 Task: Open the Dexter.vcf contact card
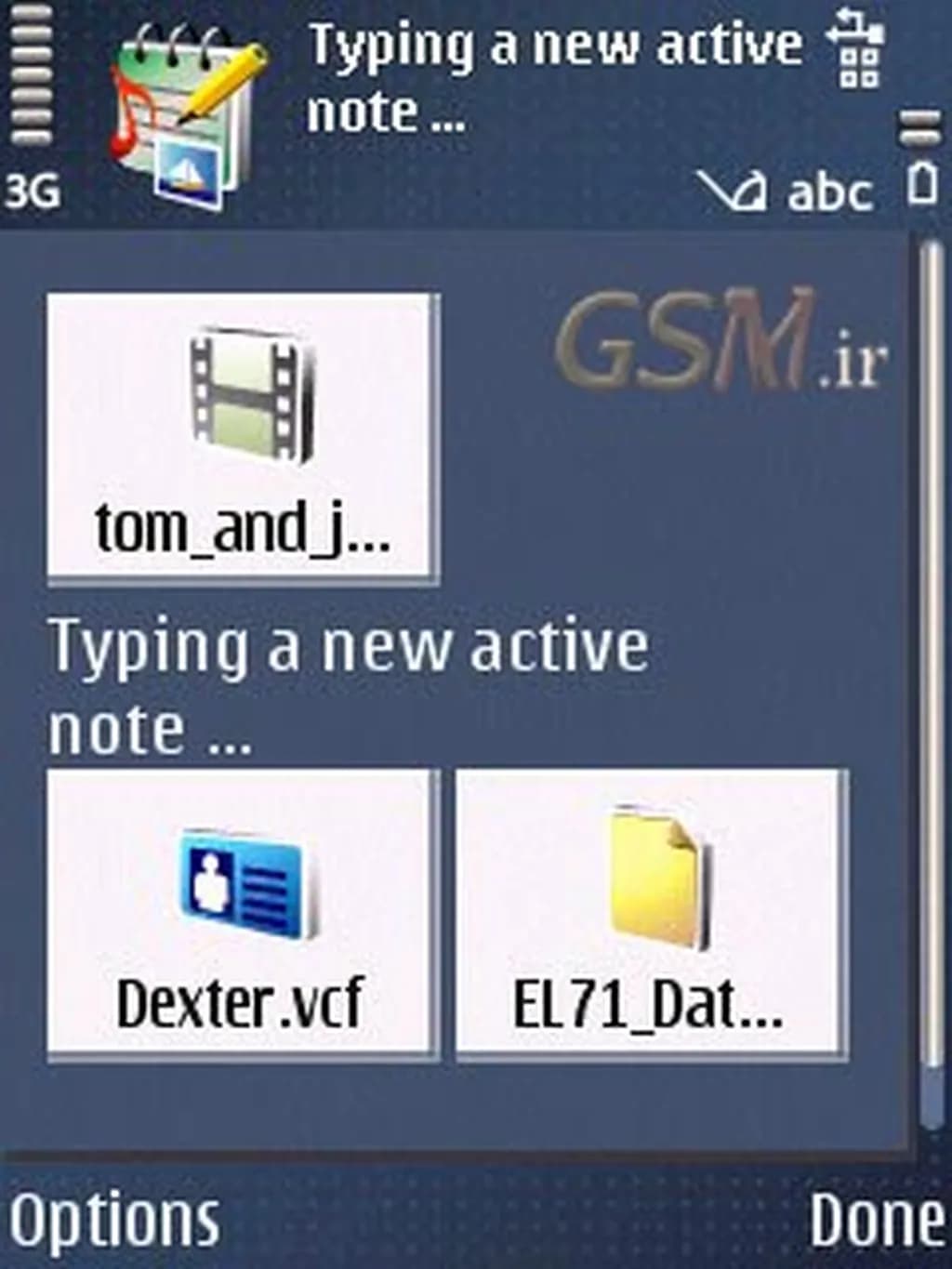coord(242,913)
